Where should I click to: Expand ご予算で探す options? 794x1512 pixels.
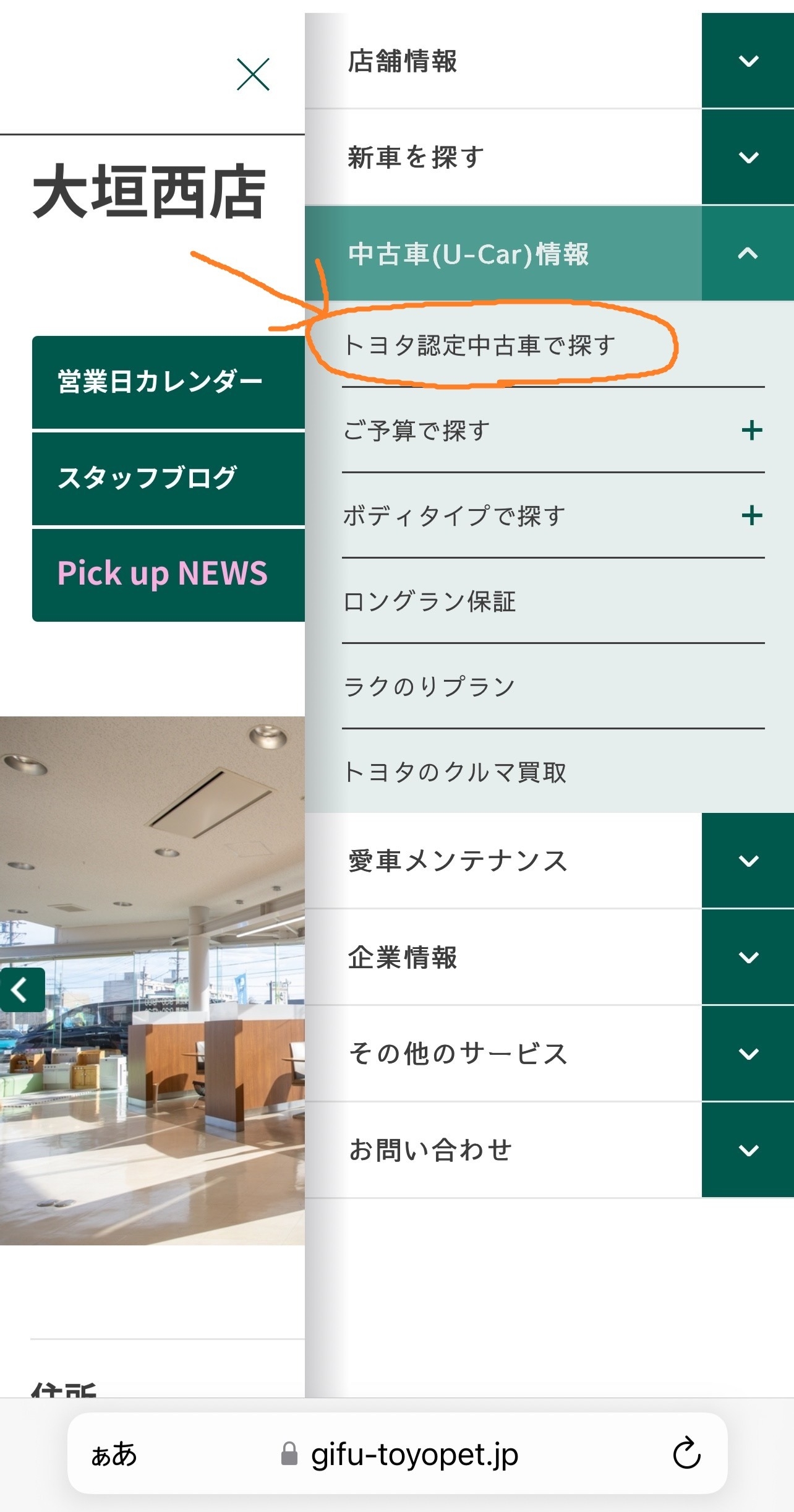tap(751, 430)
